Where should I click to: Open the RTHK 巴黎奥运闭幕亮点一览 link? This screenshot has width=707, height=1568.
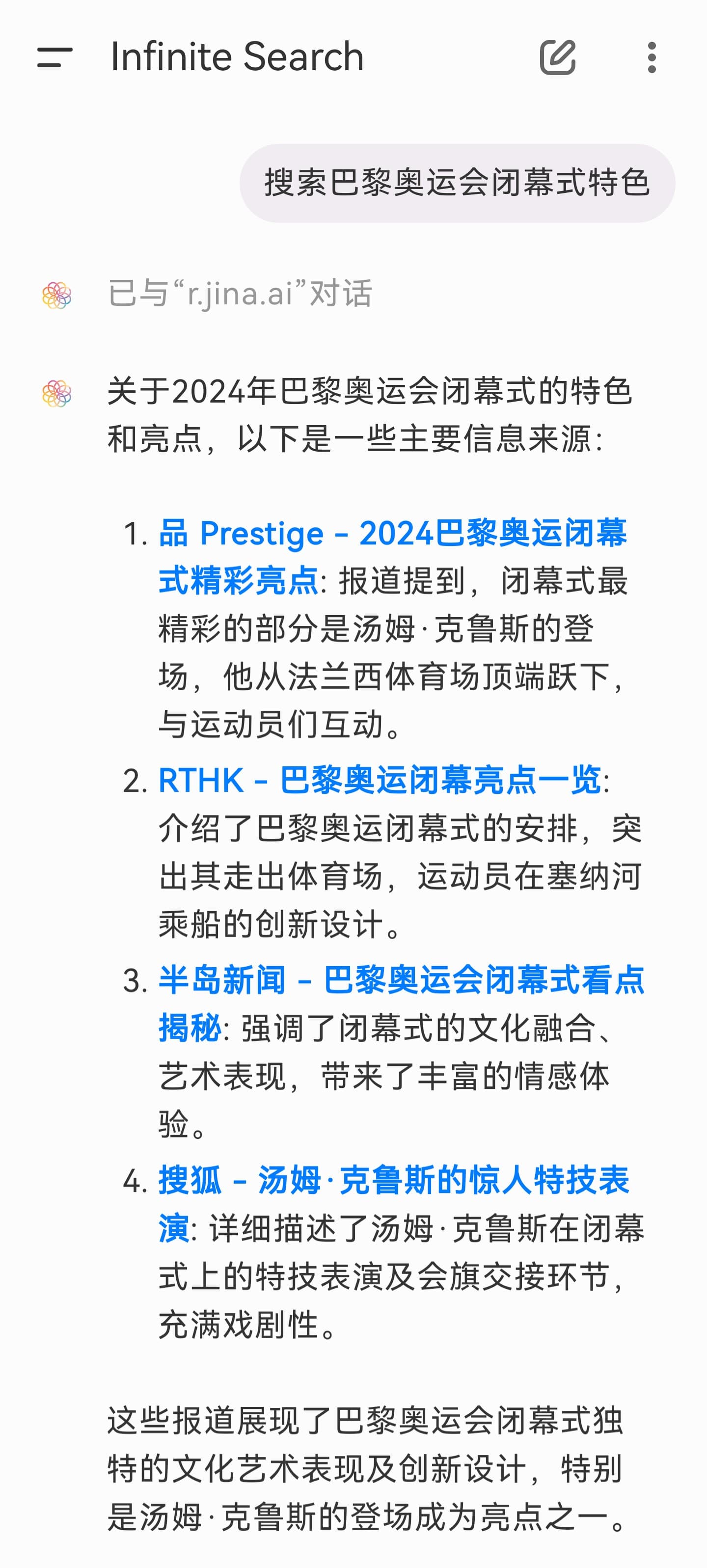[x=380, y=780]
